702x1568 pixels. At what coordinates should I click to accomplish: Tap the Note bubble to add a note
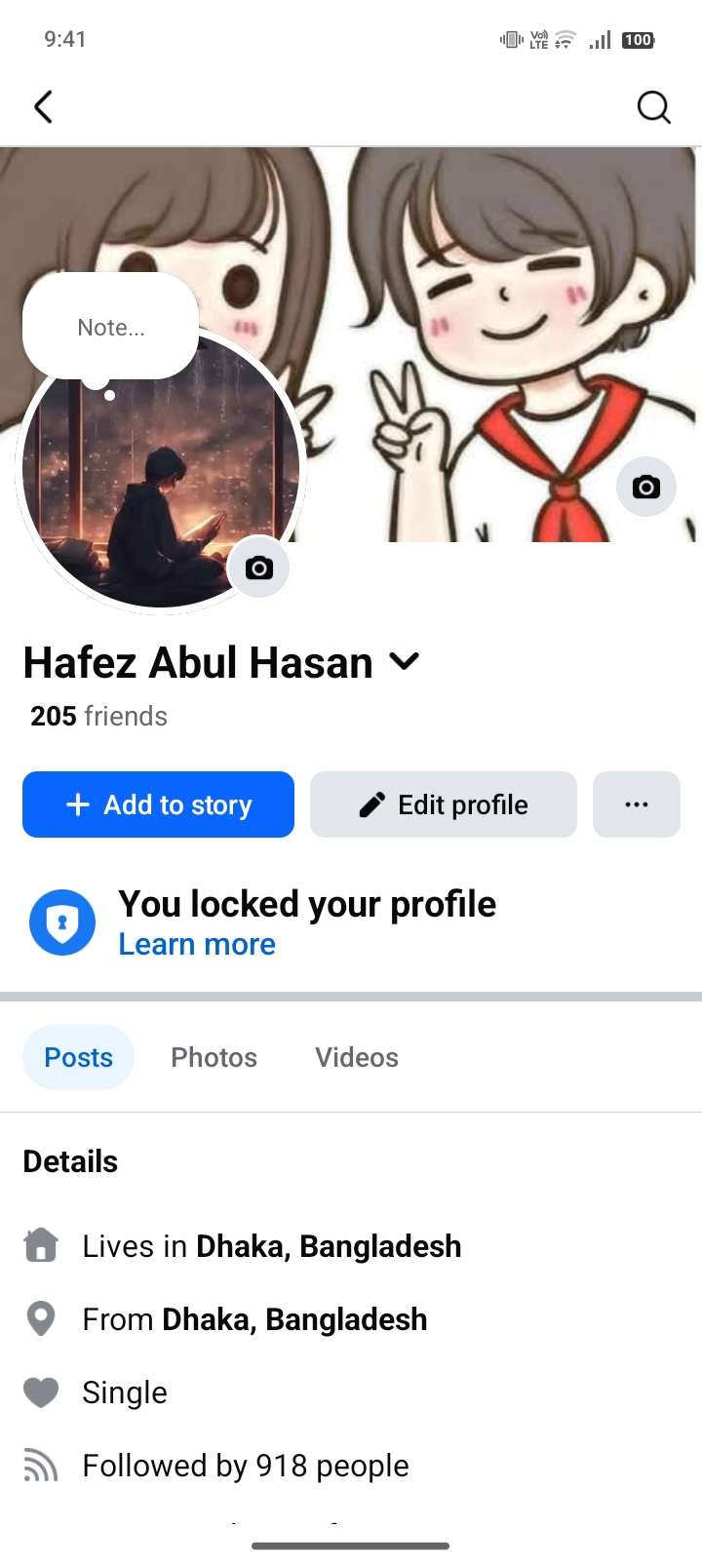click(x=111, y=328)
